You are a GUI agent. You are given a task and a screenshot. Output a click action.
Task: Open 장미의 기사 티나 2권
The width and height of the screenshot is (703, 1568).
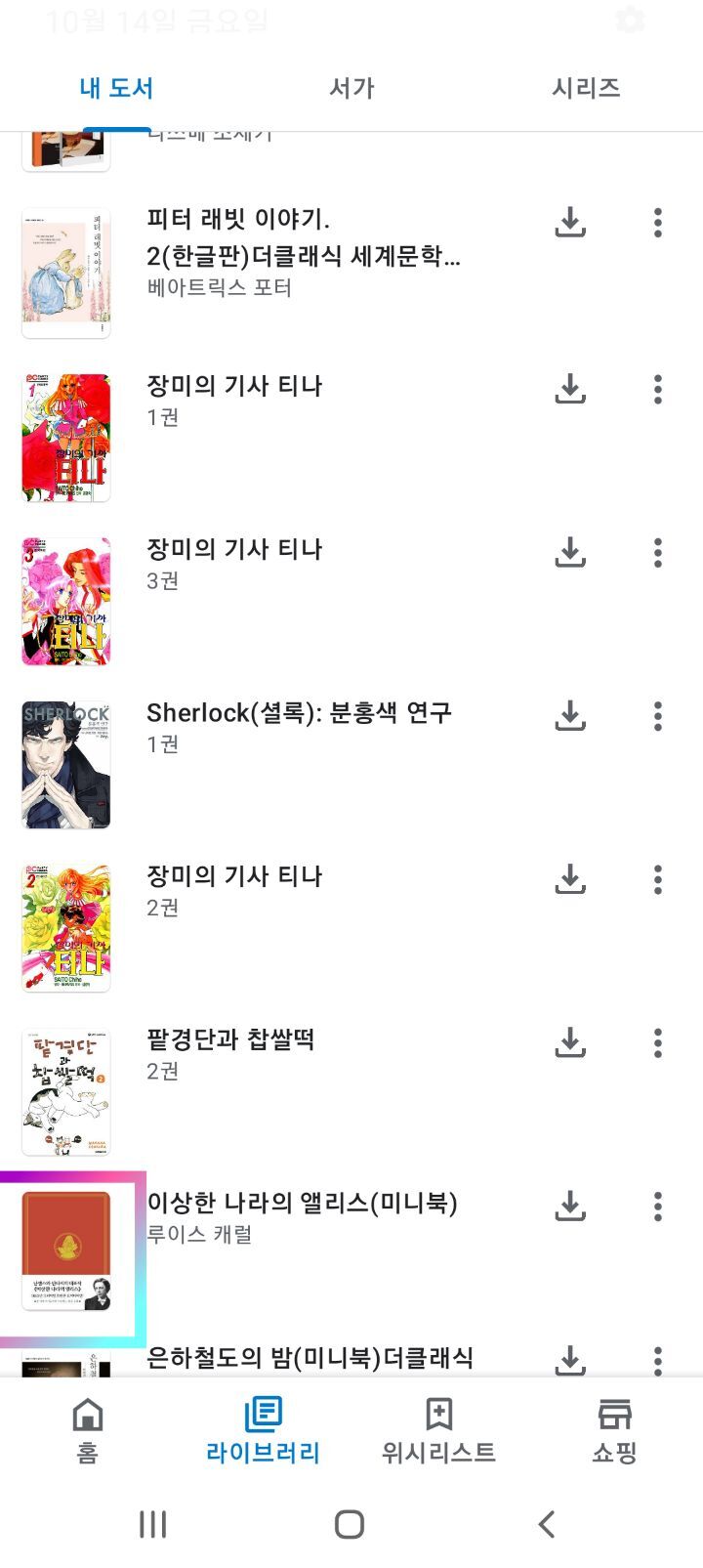[x=234, y=876]
